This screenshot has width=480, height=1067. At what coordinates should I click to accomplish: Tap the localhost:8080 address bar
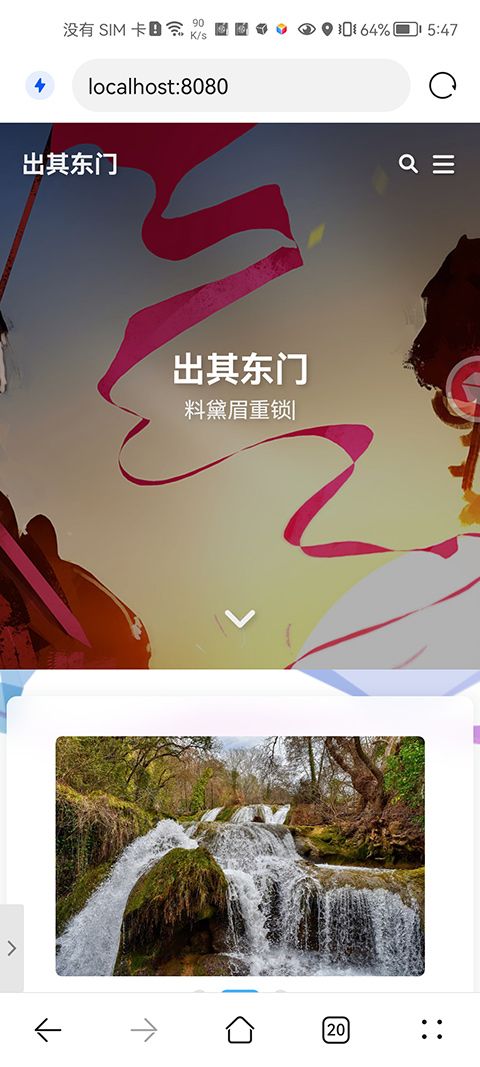click(241, 86)
